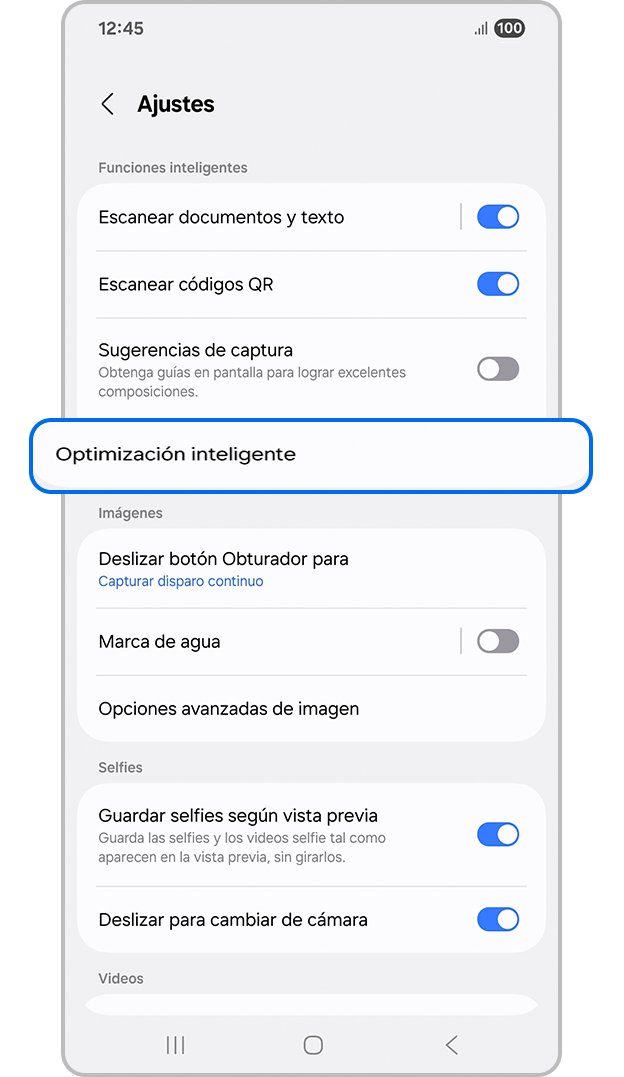Turn on the Marca de agua switch

pyautogui.click(x=497, y=642)
